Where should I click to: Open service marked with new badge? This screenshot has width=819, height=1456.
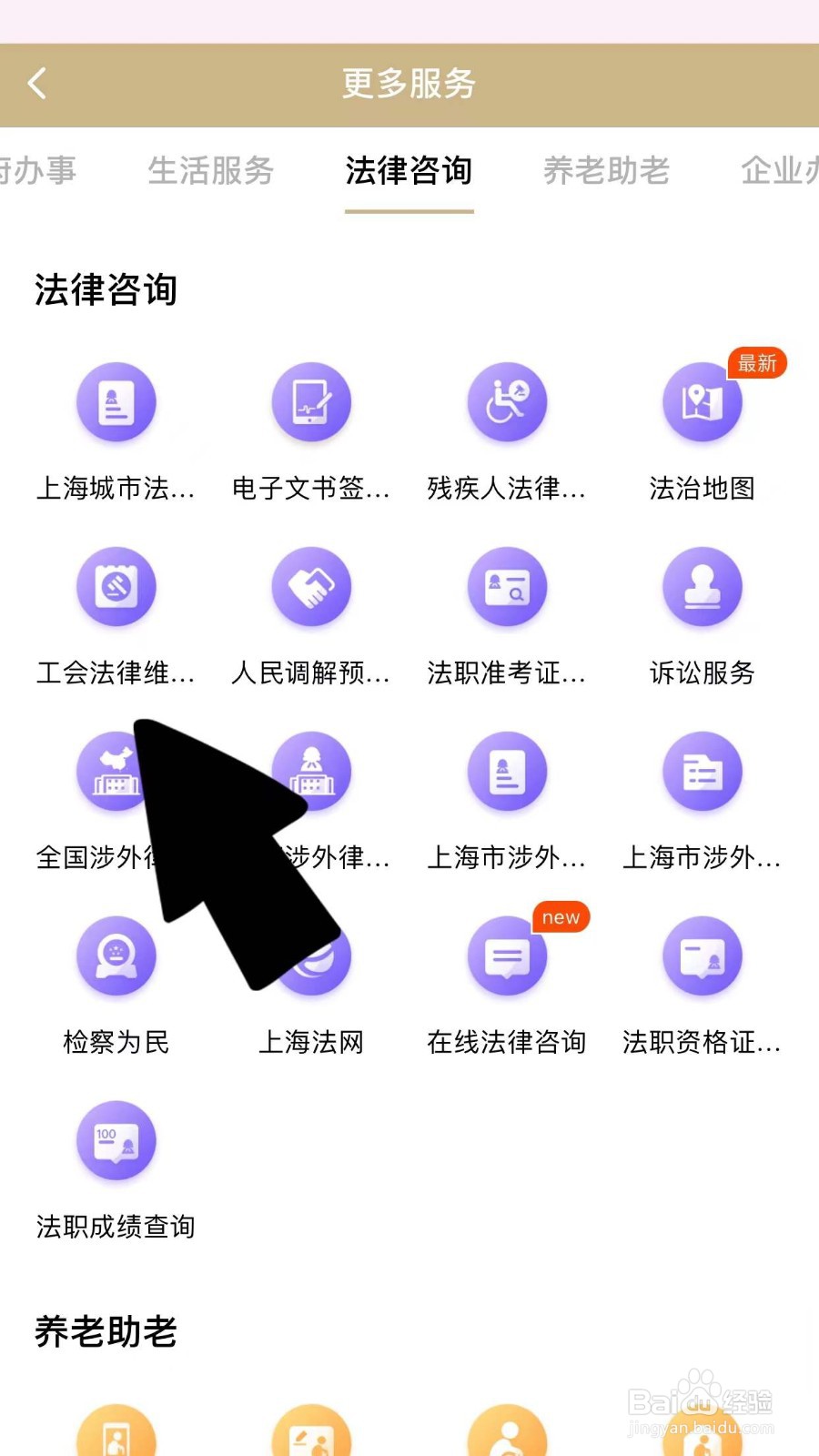(x=507, y=955)
